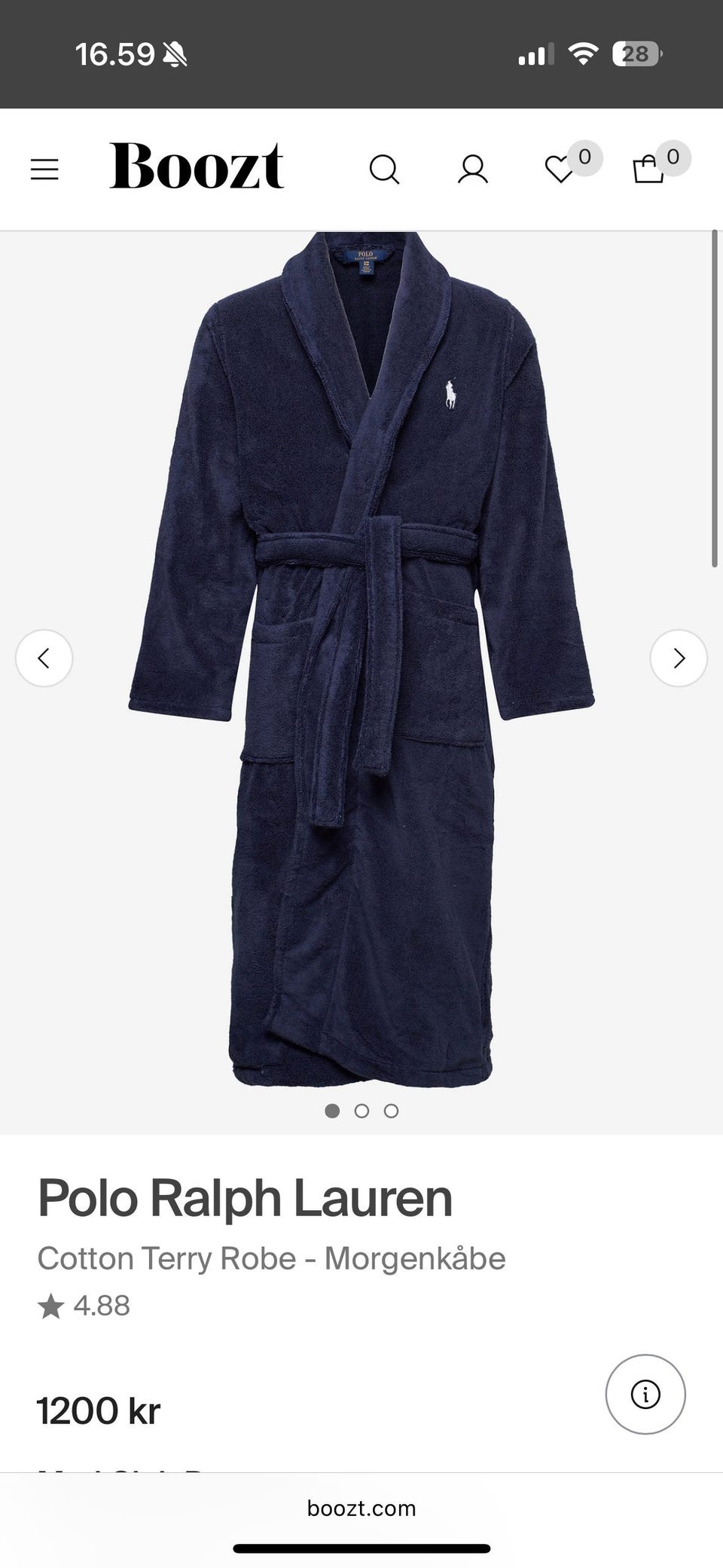The image size is (723, 1568).
Task: Jump to the third image dot
Action: pyautogui.click(x=391, y=1111)
